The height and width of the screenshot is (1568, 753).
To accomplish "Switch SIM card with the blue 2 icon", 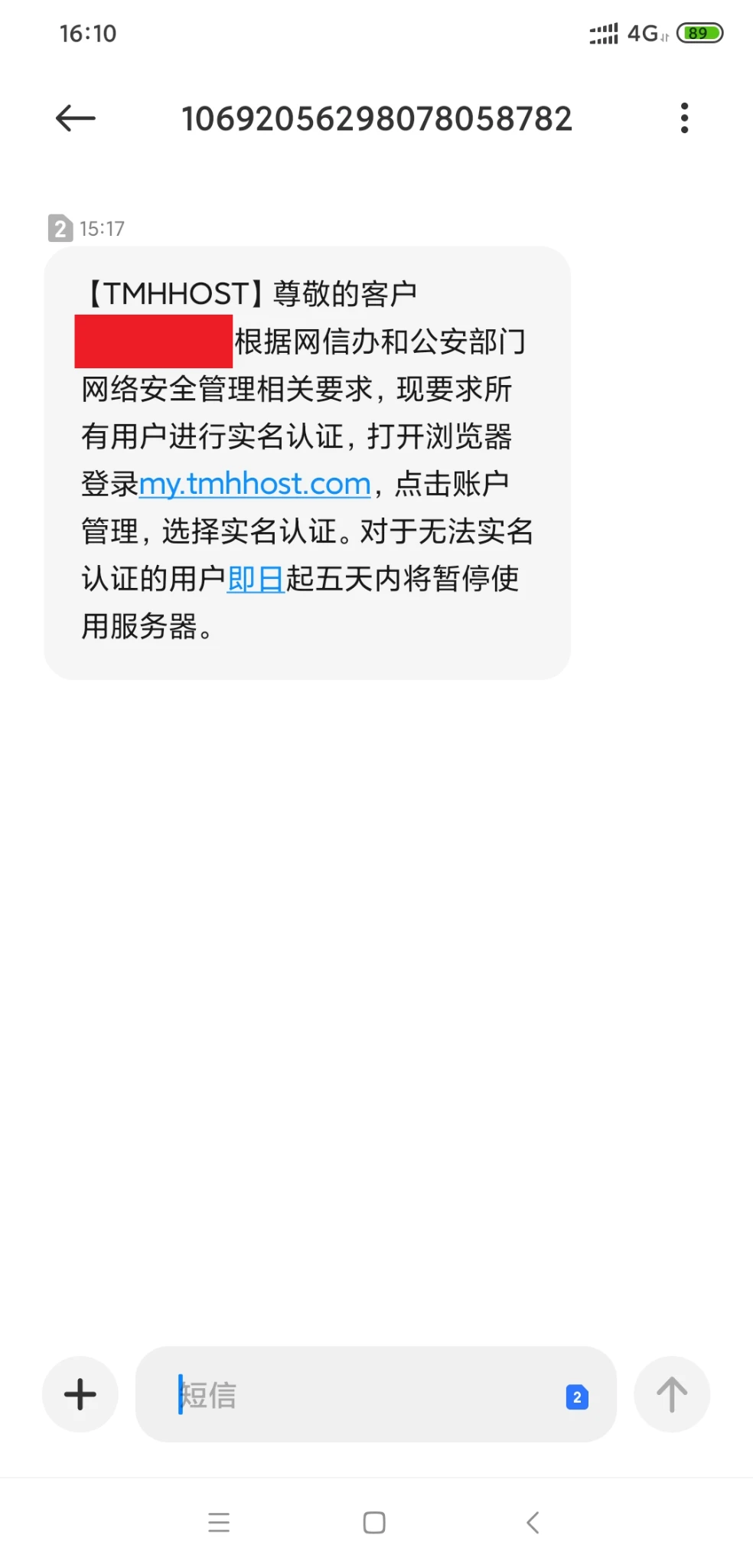I will click(577, 1397).
